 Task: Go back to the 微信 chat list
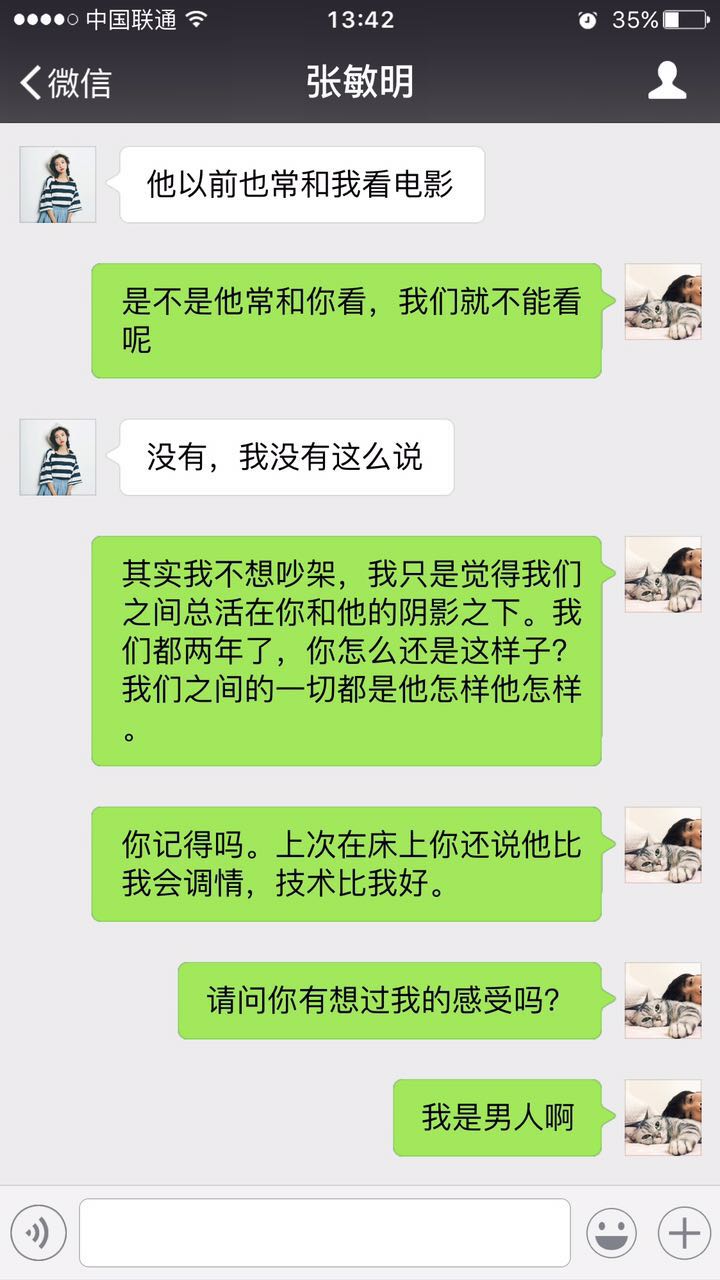(66, 82)
